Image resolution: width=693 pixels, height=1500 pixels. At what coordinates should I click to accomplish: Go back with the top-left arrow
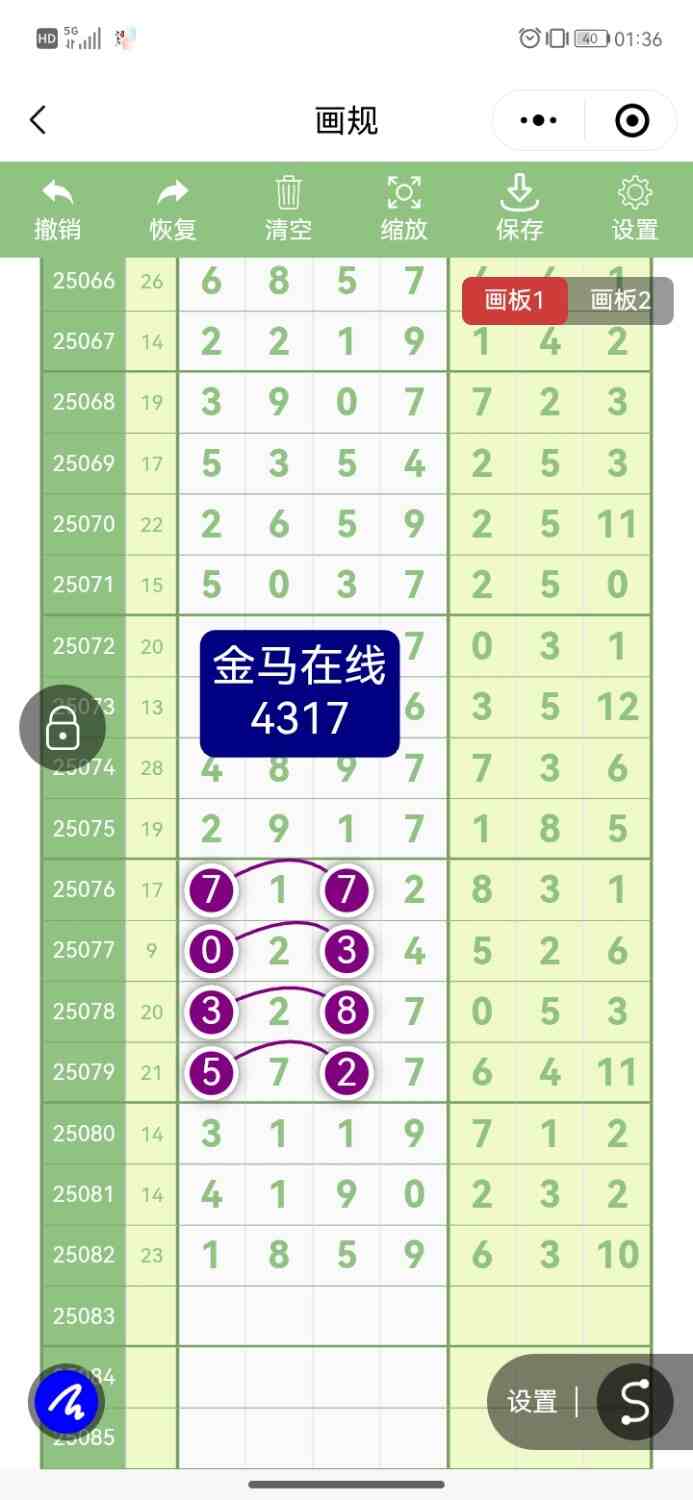click(x=38, y=121)
